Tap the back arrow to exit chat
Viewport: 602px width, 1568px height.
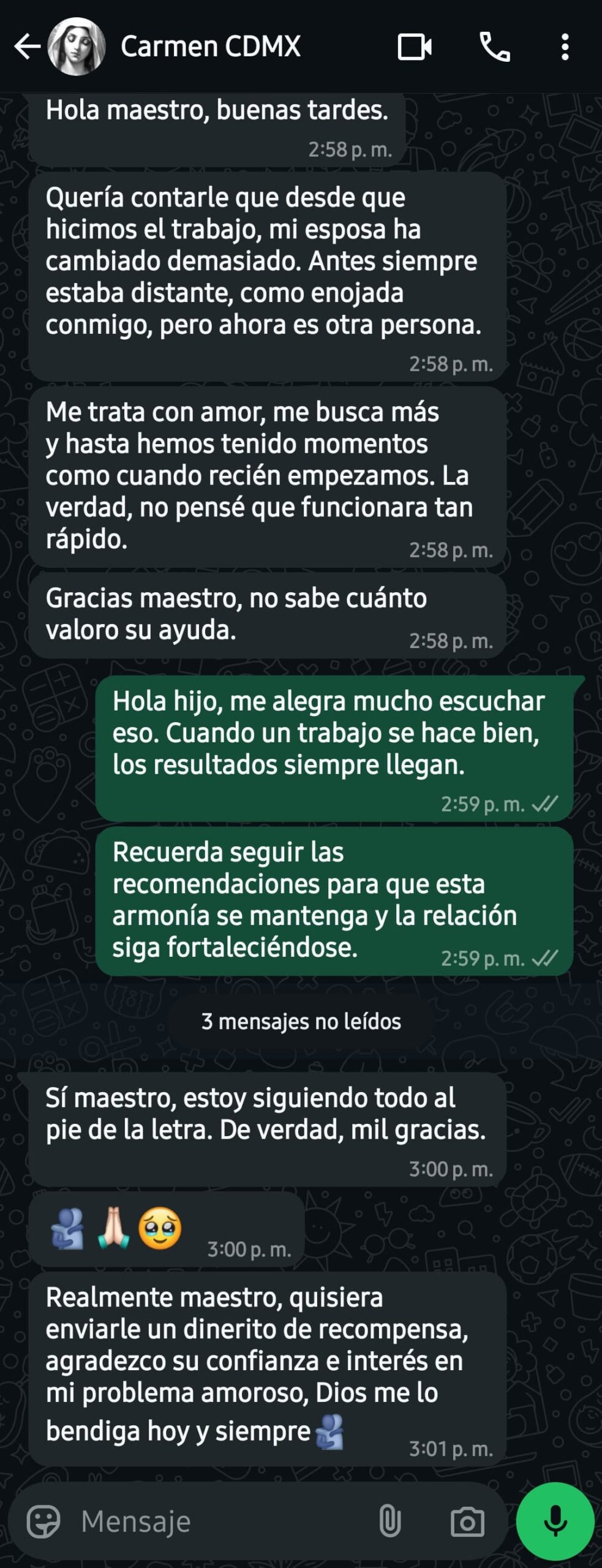coord(26,46)
